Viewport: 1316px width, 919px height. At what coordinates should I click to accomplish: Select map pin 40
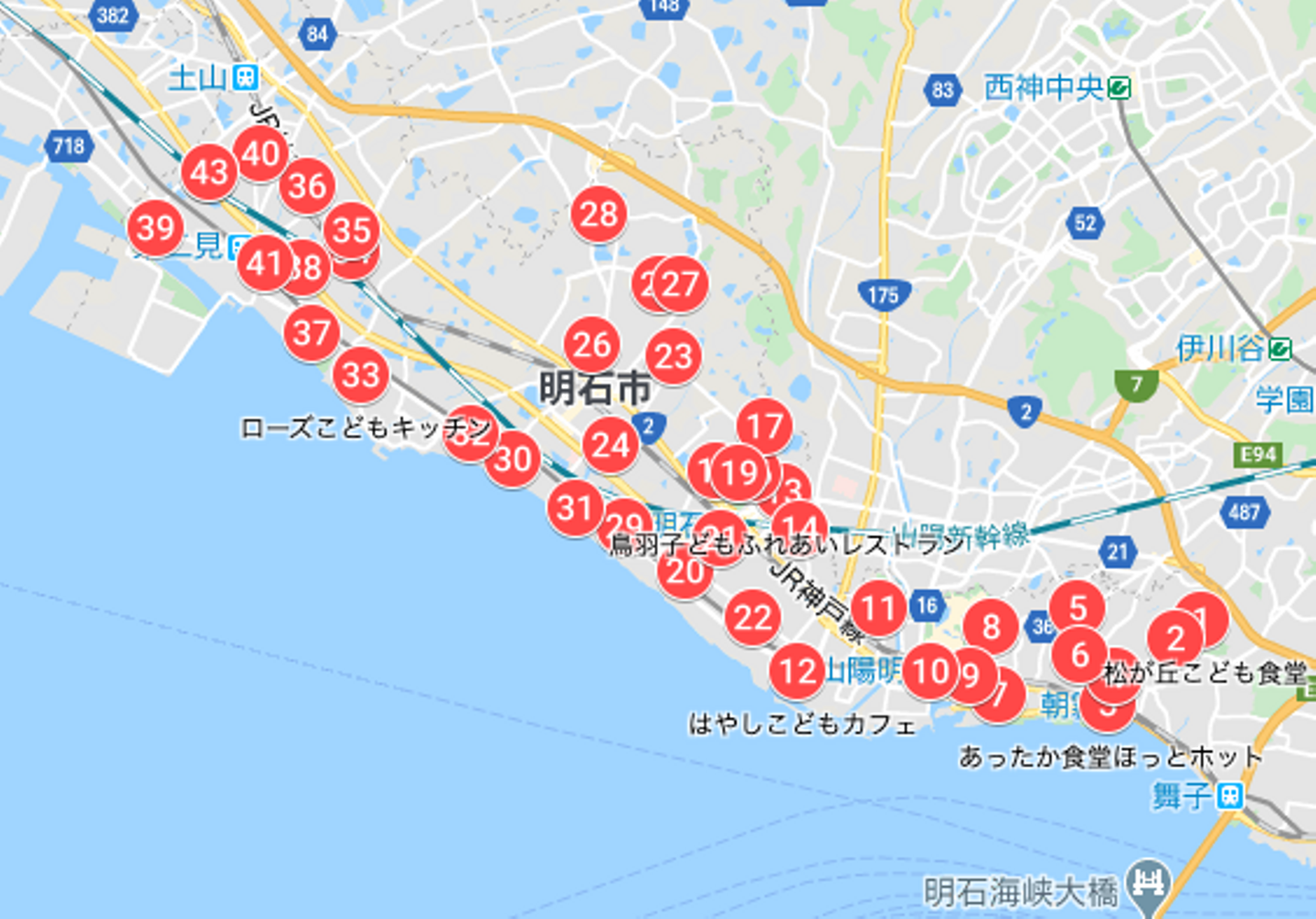coord(261,153)
